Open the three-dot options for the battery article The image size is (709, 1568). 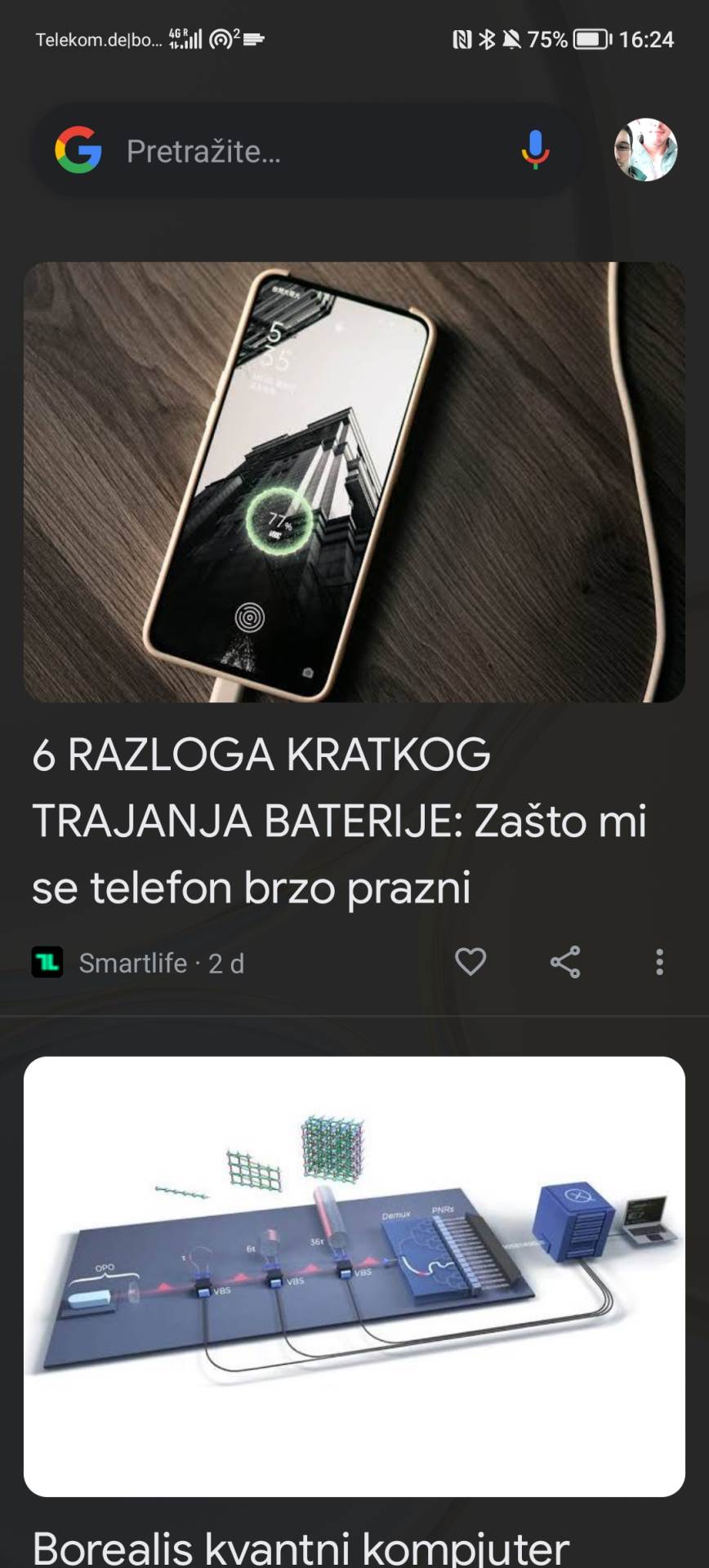click(660, 963)
